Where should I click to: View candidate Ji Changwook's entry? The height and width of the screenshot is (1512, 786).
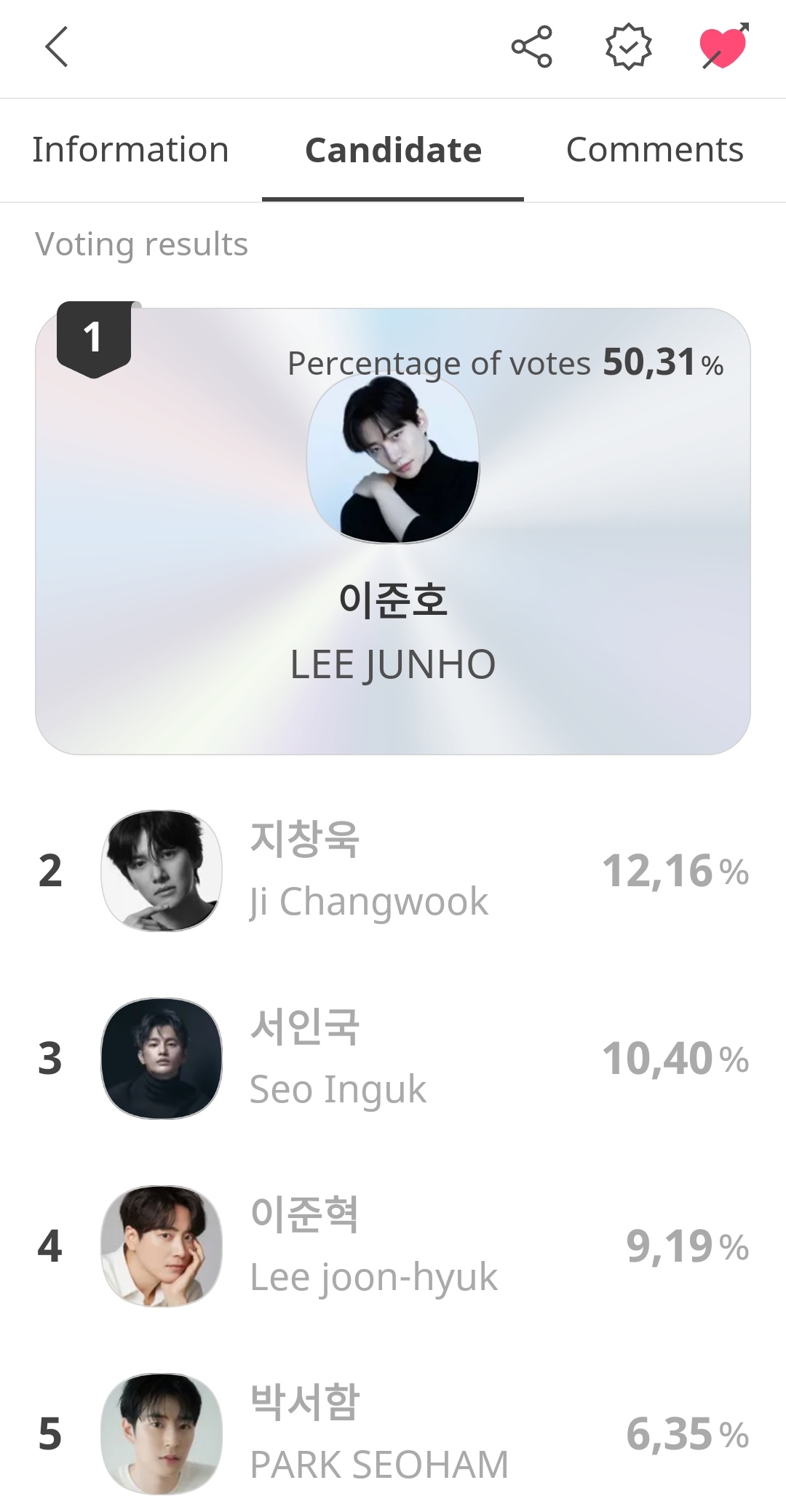(393, 871)
